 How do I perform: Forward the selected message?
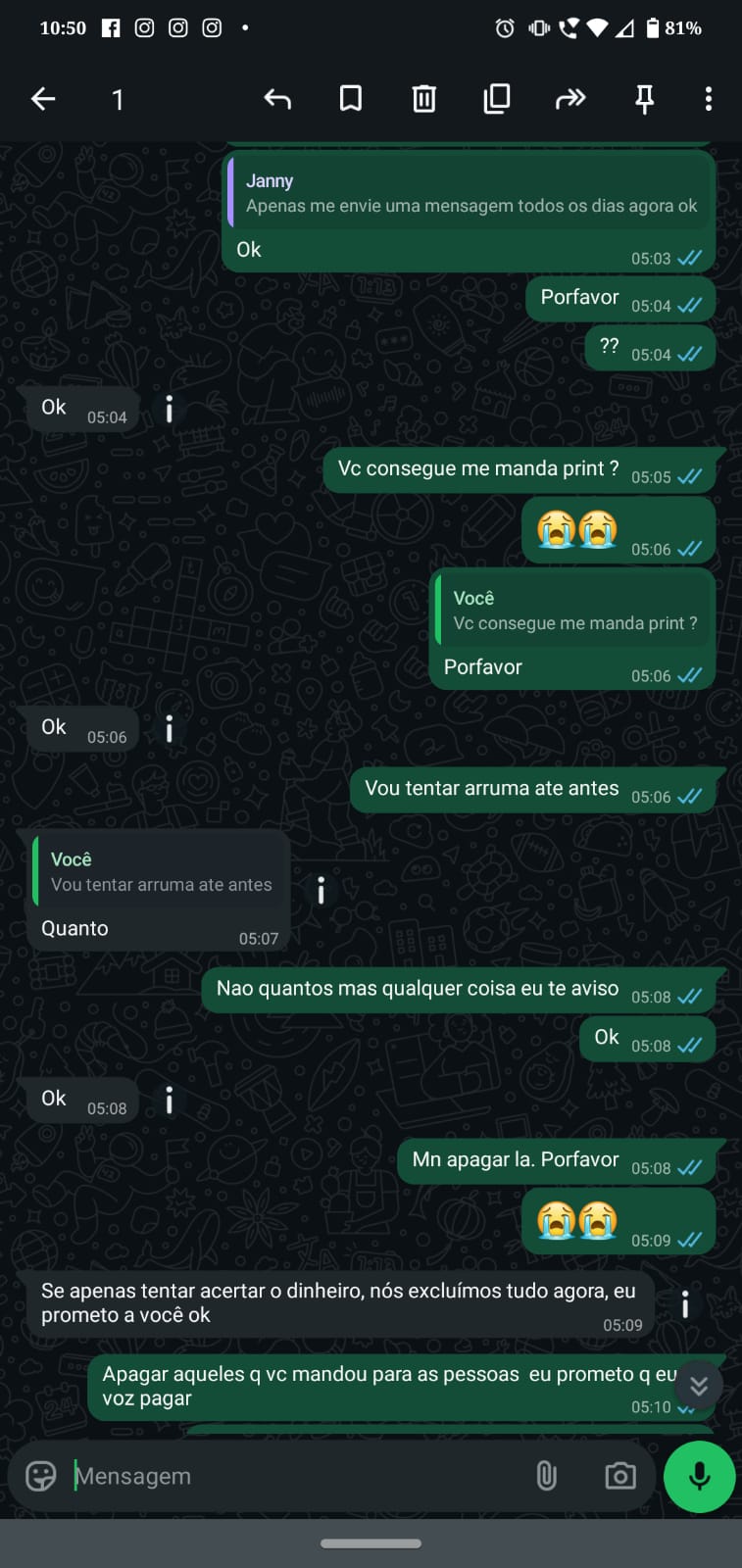pos(570,99)
